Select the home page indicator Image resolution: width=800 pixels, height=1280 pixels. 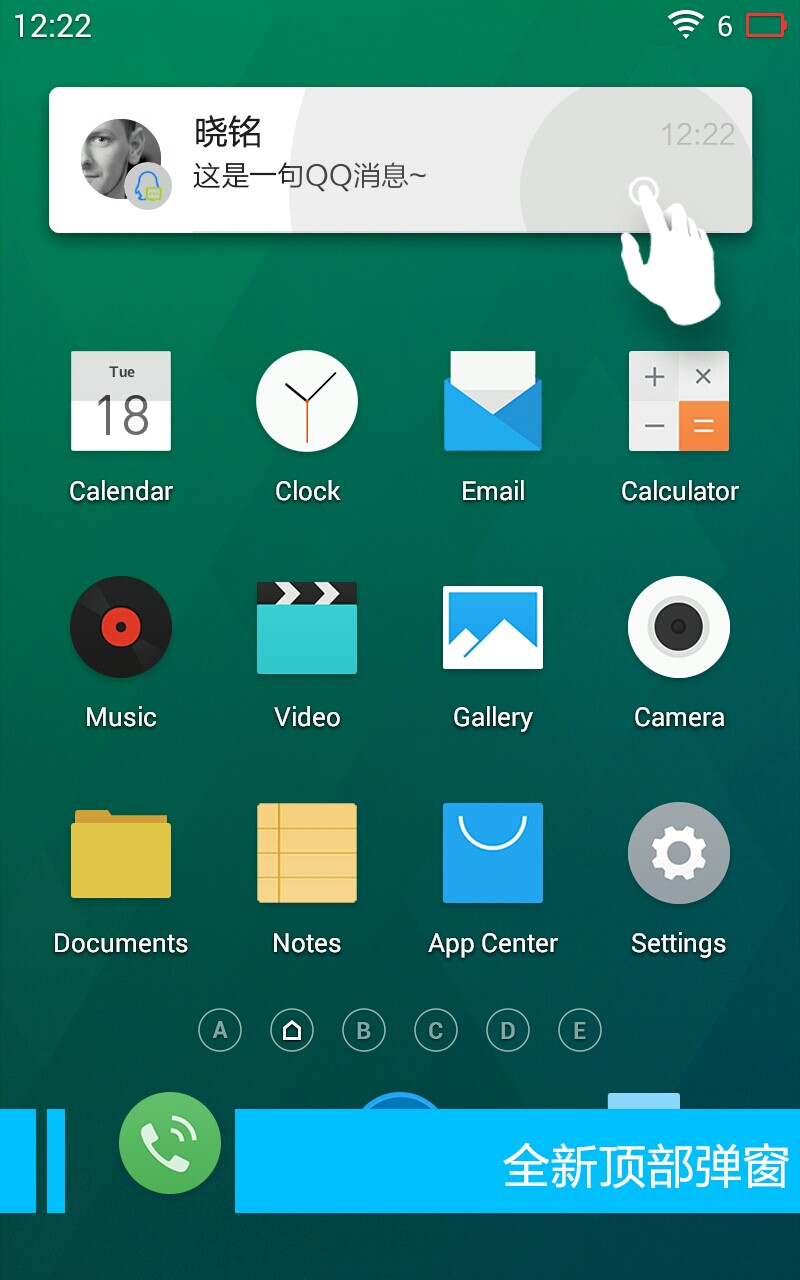(292, 1030)
